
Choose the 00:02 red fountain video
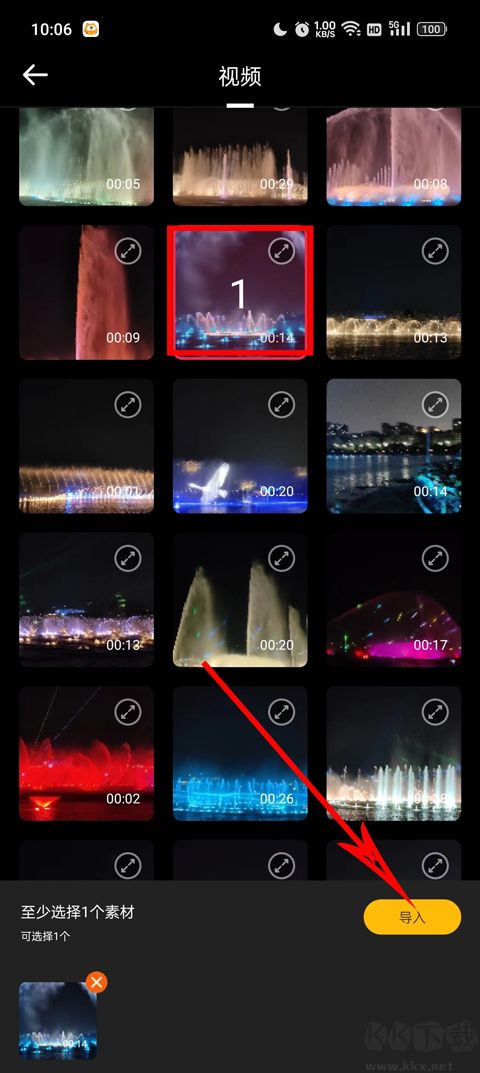pyautogui.click(x=86, y=753)
